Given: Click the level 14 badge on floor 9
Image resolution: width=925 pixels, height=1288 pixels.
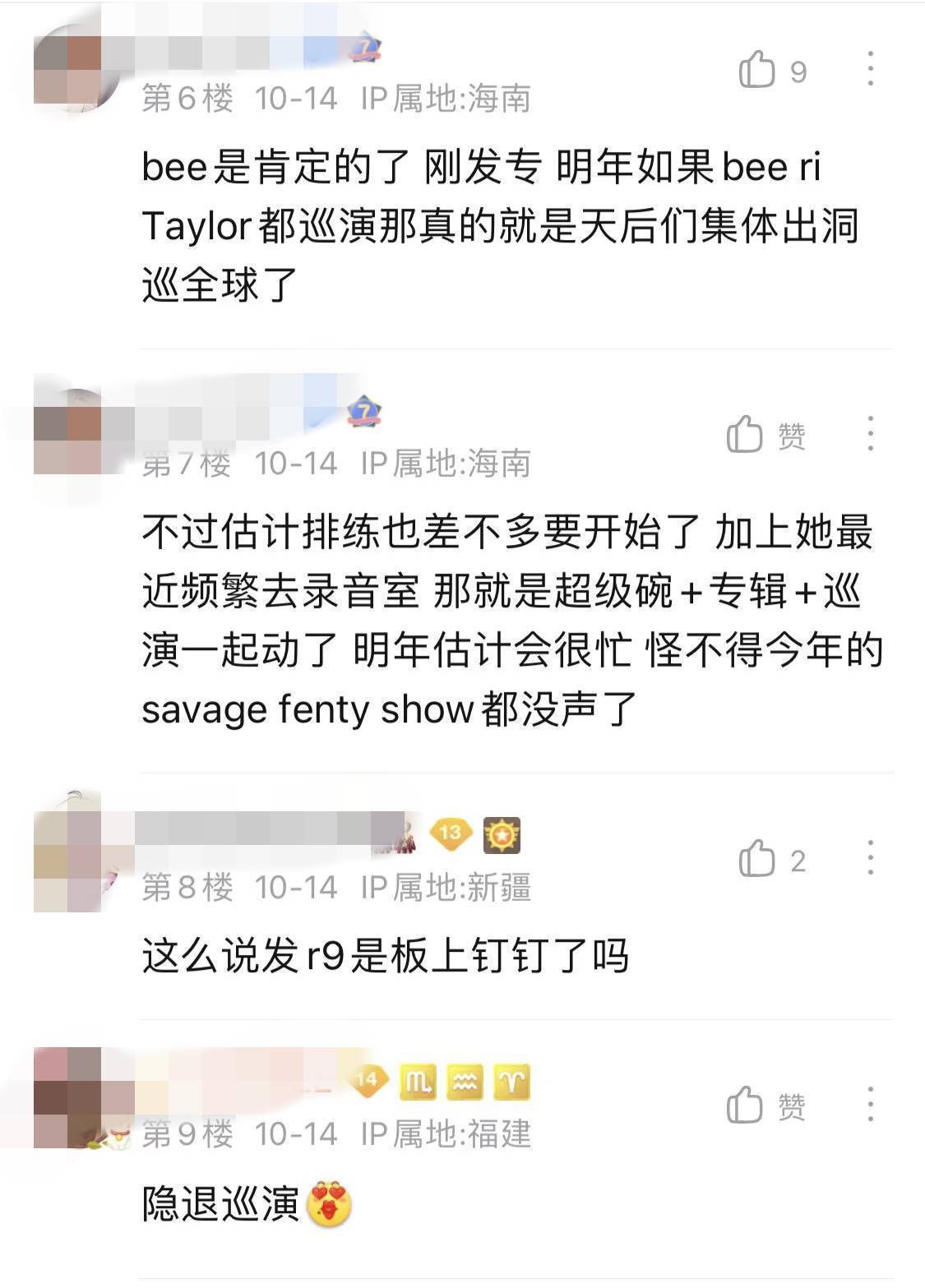Looking at the screenshot, I should [368, 1079].
